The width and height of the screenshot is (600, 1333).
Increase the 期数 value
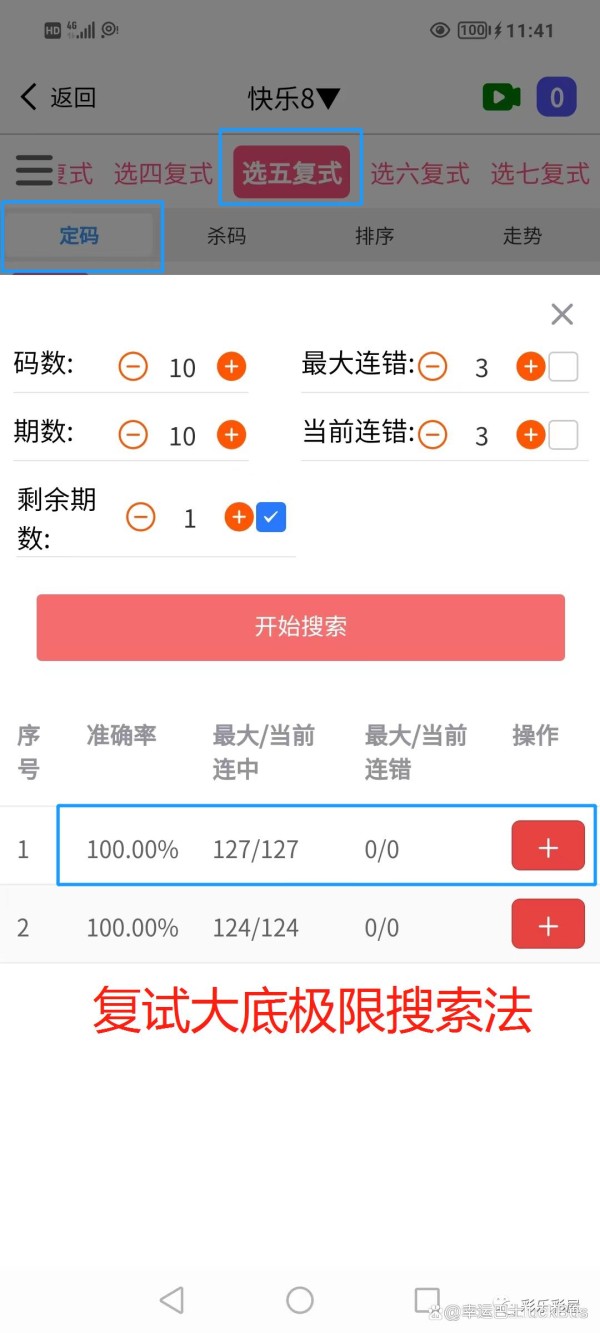[x=231, y=435]
